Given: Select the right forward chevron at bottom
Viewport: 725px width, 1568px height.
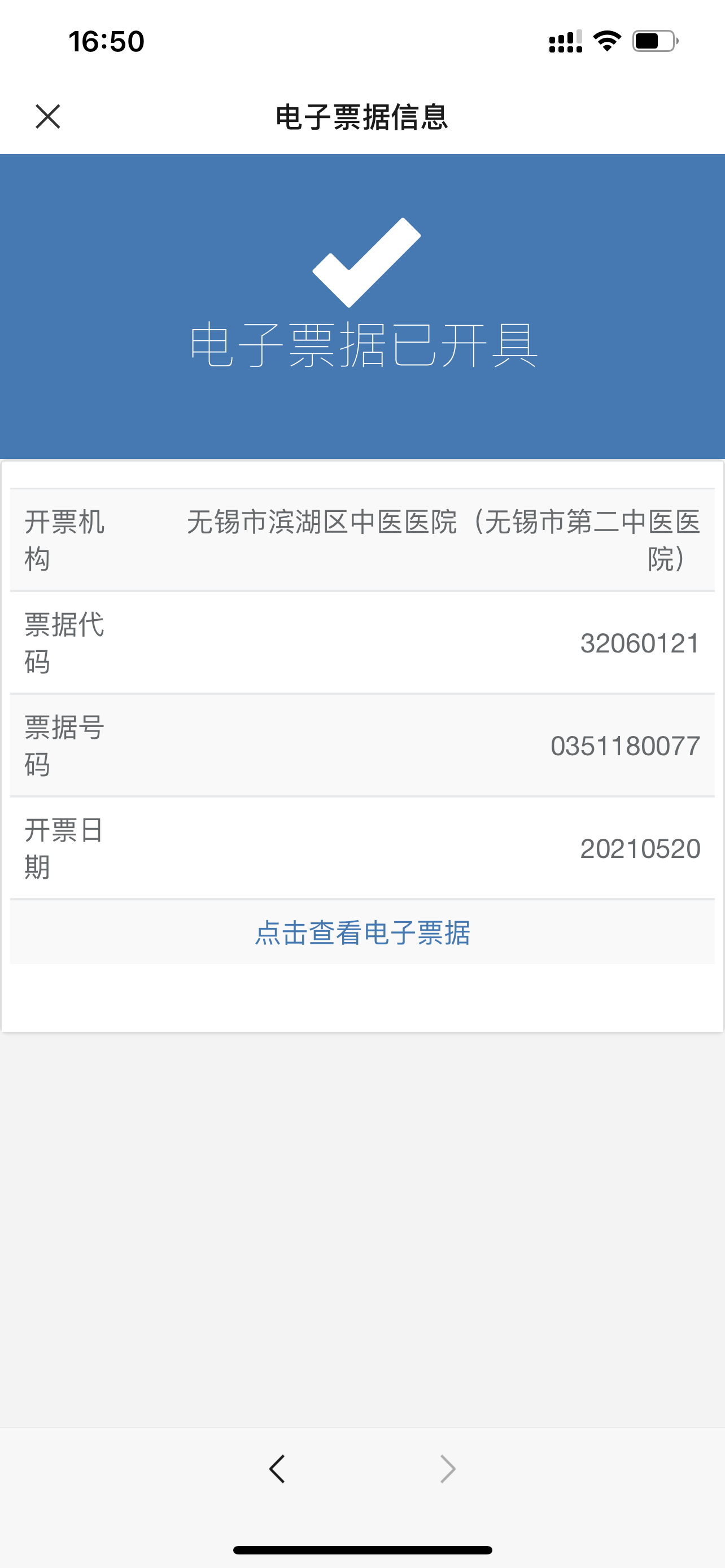Looking at the screenshot, I should [447, 1469].
